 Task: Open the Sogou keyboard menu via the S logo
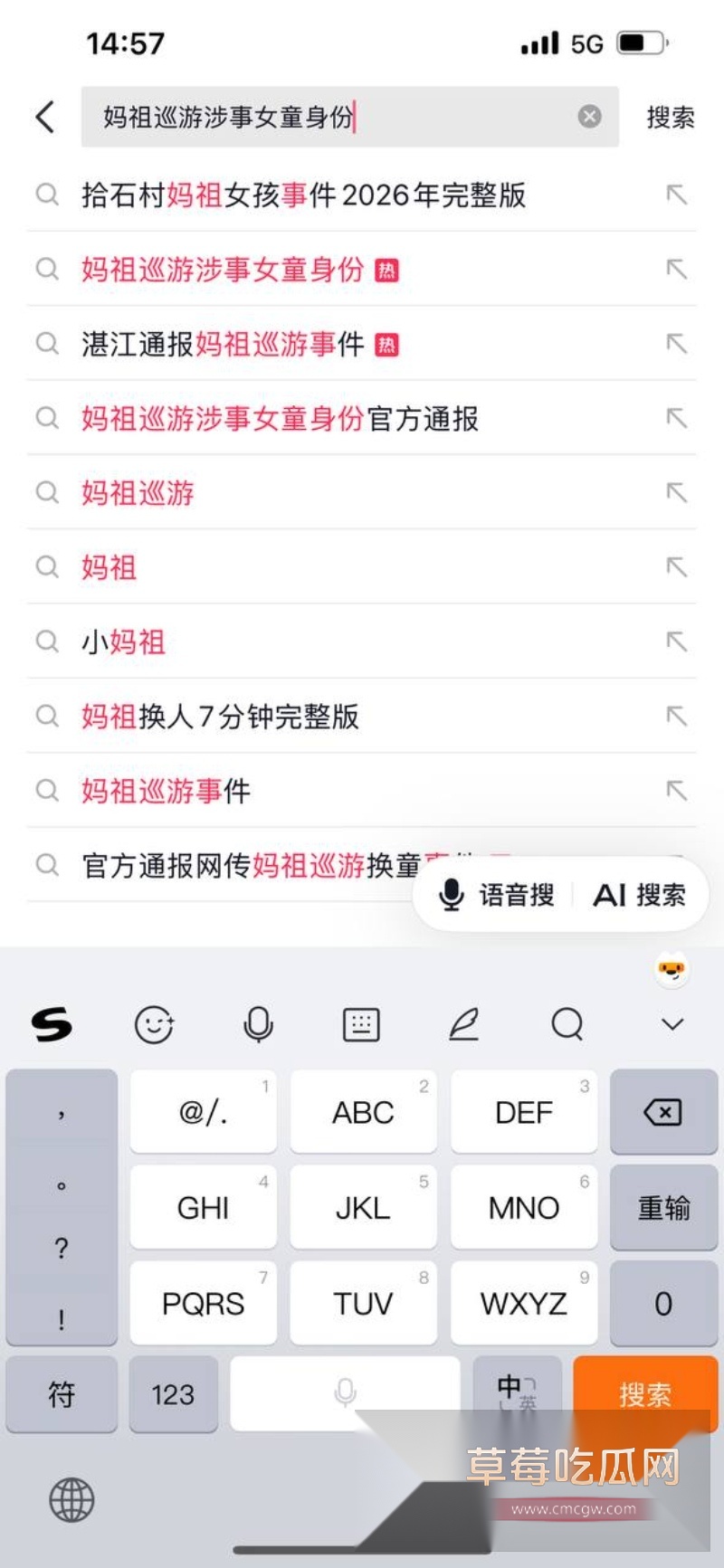pos(50,1025)
